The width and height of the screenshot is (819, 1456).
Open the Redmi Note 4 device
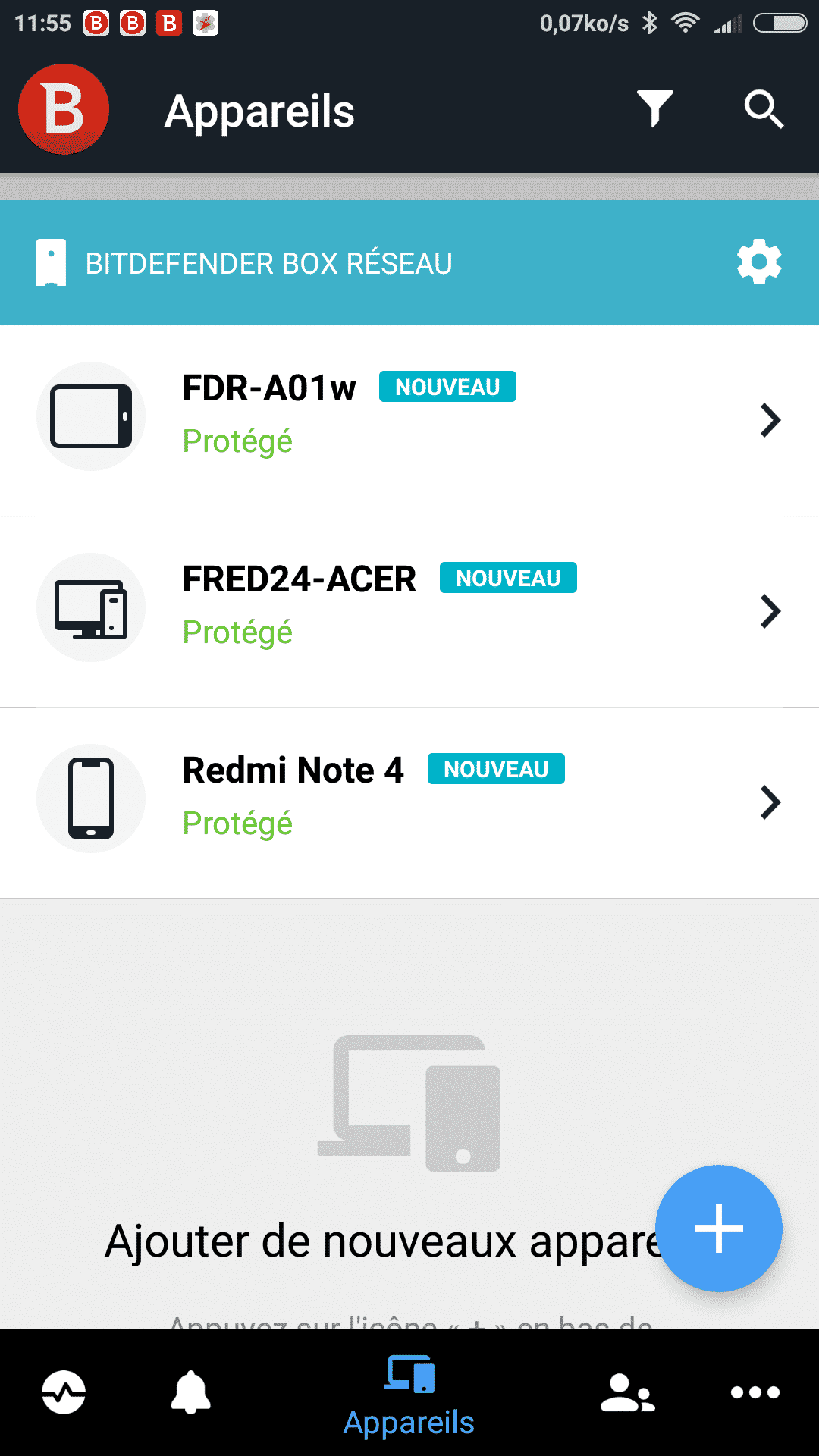click(x=409, y=802)
